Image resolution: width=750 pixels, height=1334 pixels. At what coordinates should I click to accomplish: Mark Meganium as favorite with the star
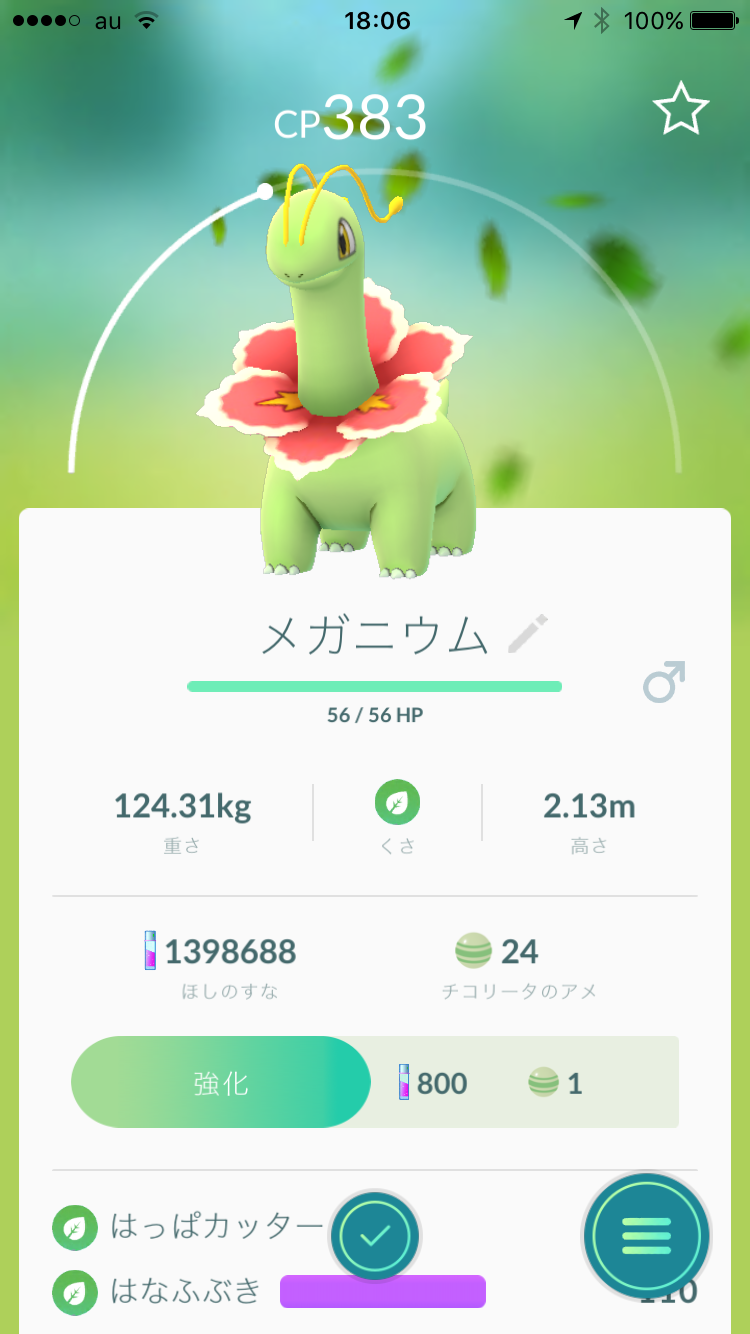pyautogui.click(x=681, y=109)
